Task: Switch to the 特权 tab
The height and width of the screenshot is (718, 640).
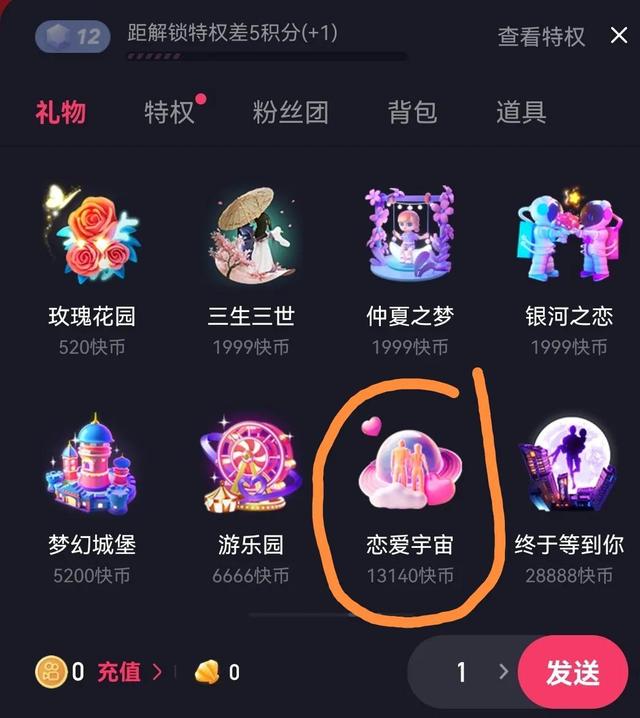Action: pos(169,112)
